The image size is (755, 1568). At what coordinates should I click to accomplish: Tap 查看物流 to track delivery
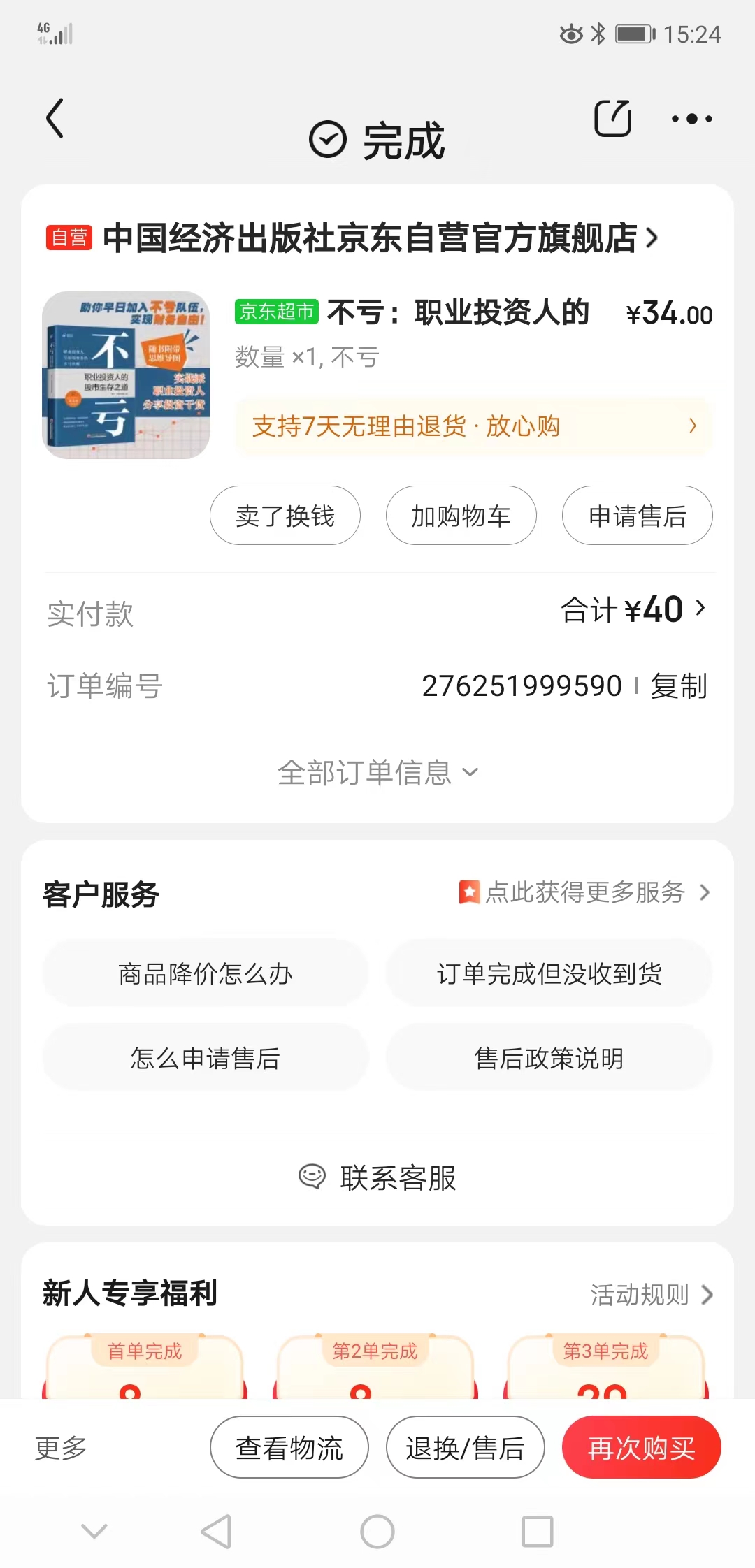289,1448
